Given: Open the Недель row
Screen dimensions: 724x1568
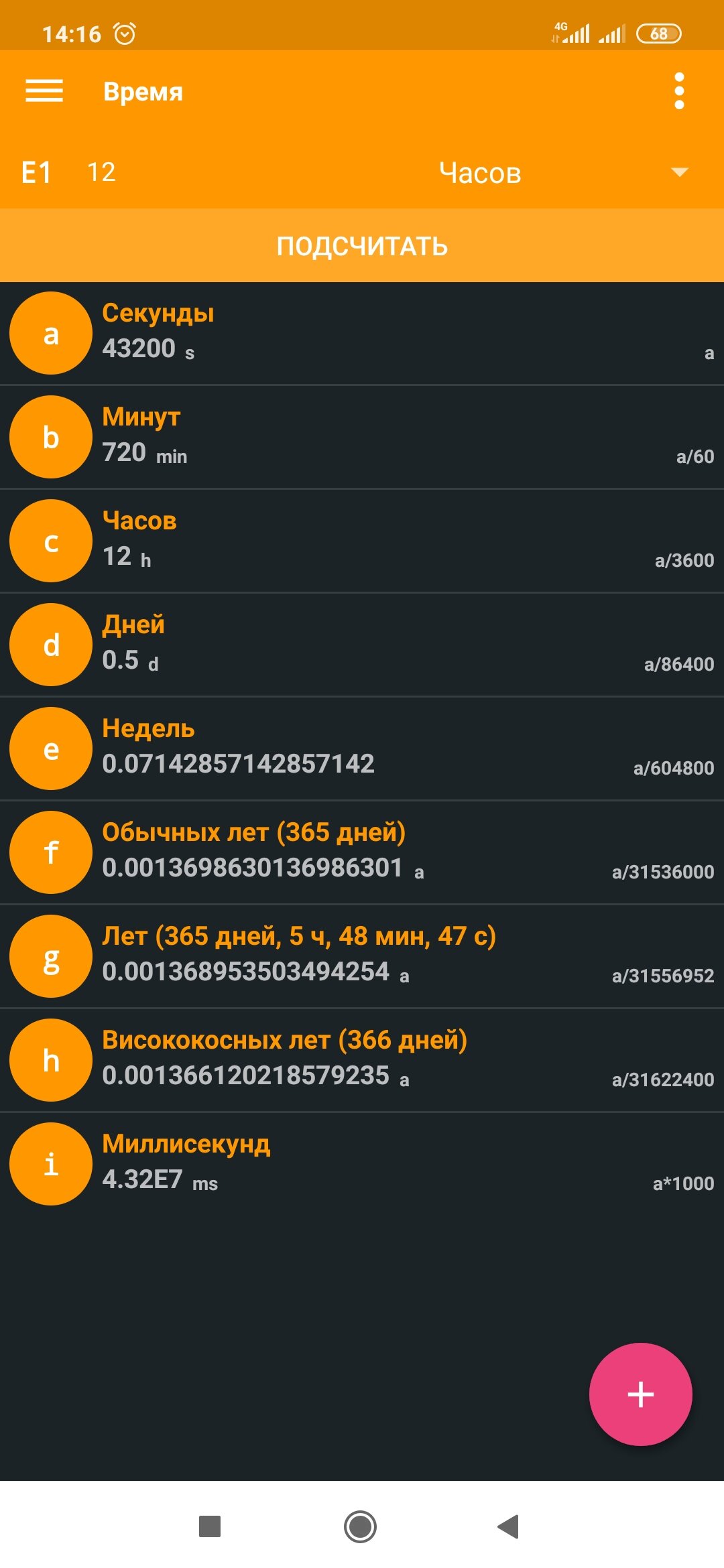Looking at the screenshot, I should coord(362,748).
